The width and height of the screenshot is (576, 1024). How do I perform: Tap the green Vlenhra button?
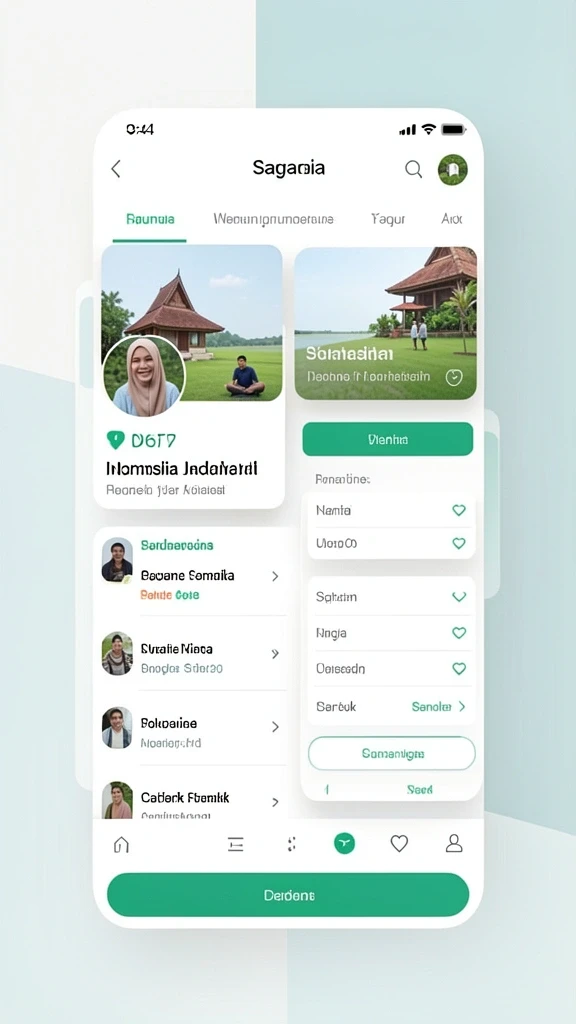pos(388,440)
